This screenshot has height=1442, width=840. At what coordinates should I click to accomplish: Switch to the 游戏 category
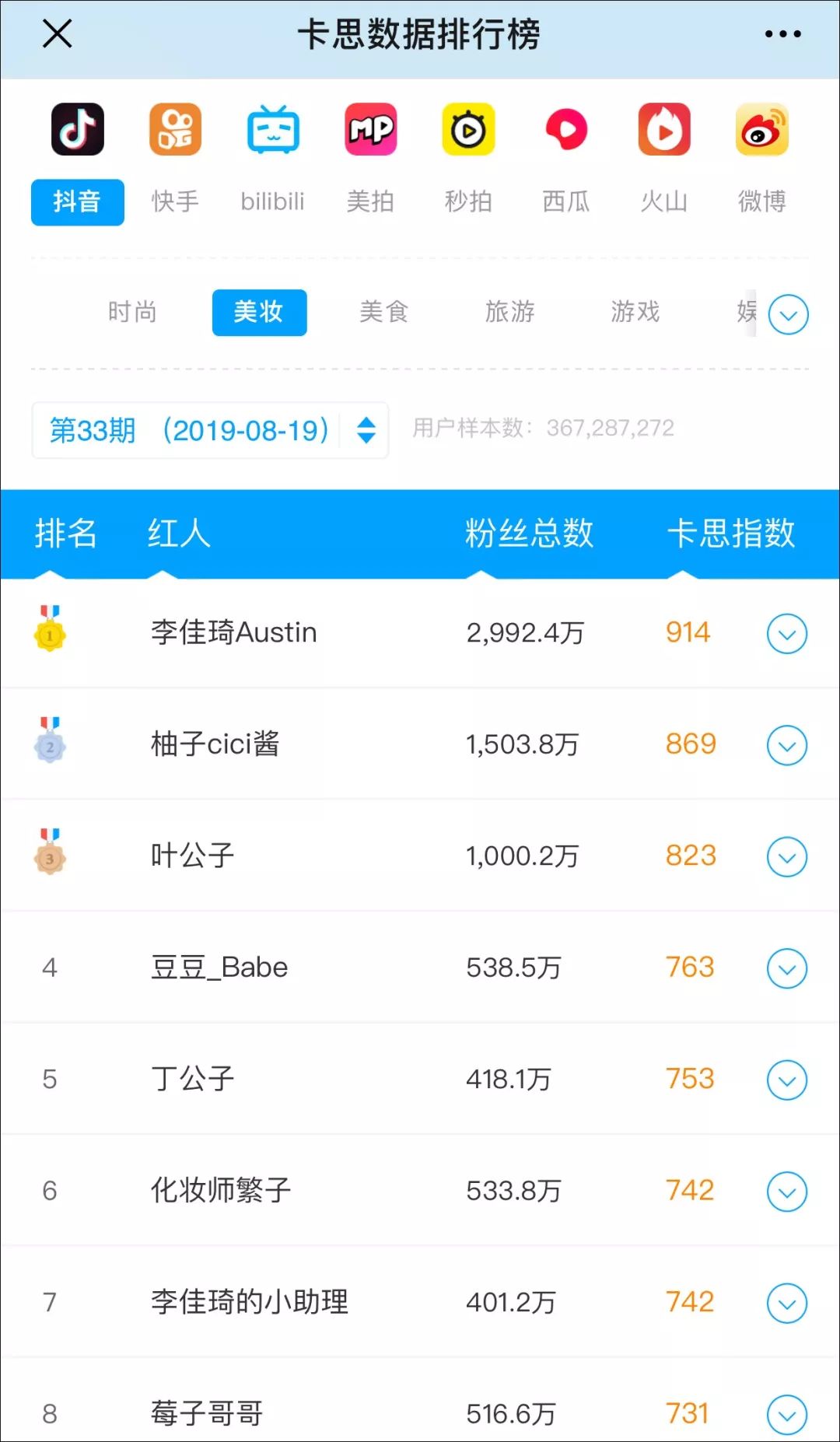635,312
